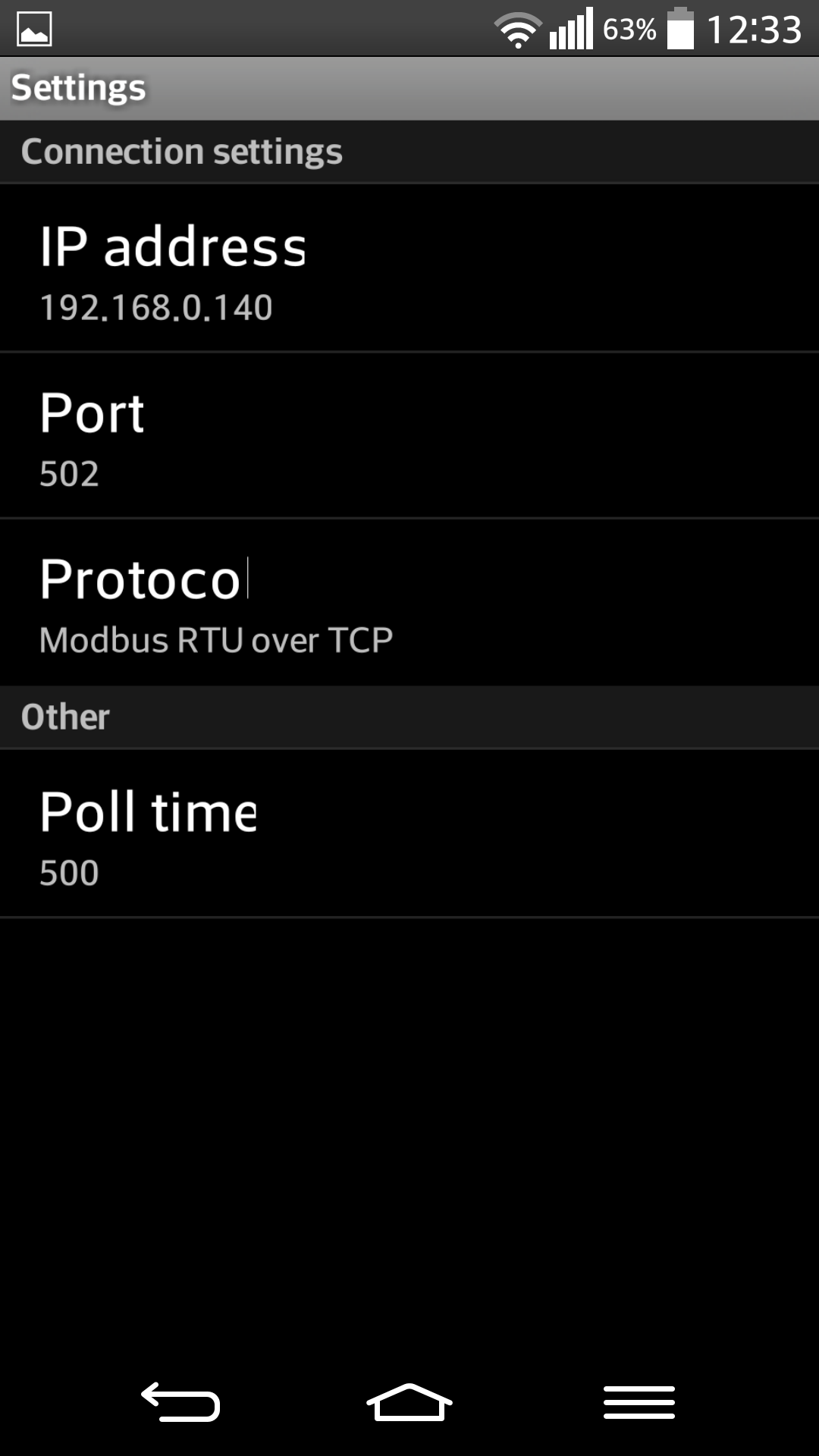Open the menu button in navigation bar
This screenshot has width=819, height=1456.
click(639, 1401)
